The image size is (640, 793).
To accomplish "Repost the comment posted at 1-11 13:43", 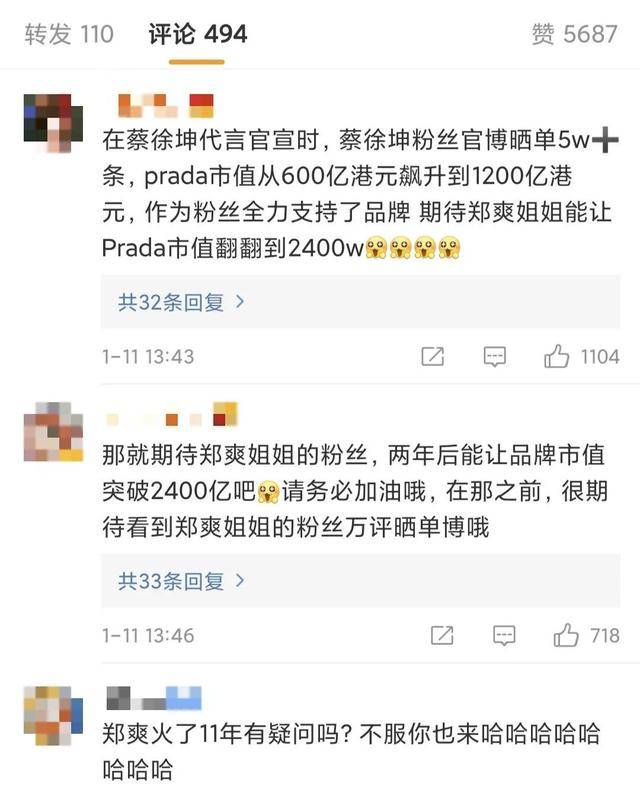I will tap(433, 356).
